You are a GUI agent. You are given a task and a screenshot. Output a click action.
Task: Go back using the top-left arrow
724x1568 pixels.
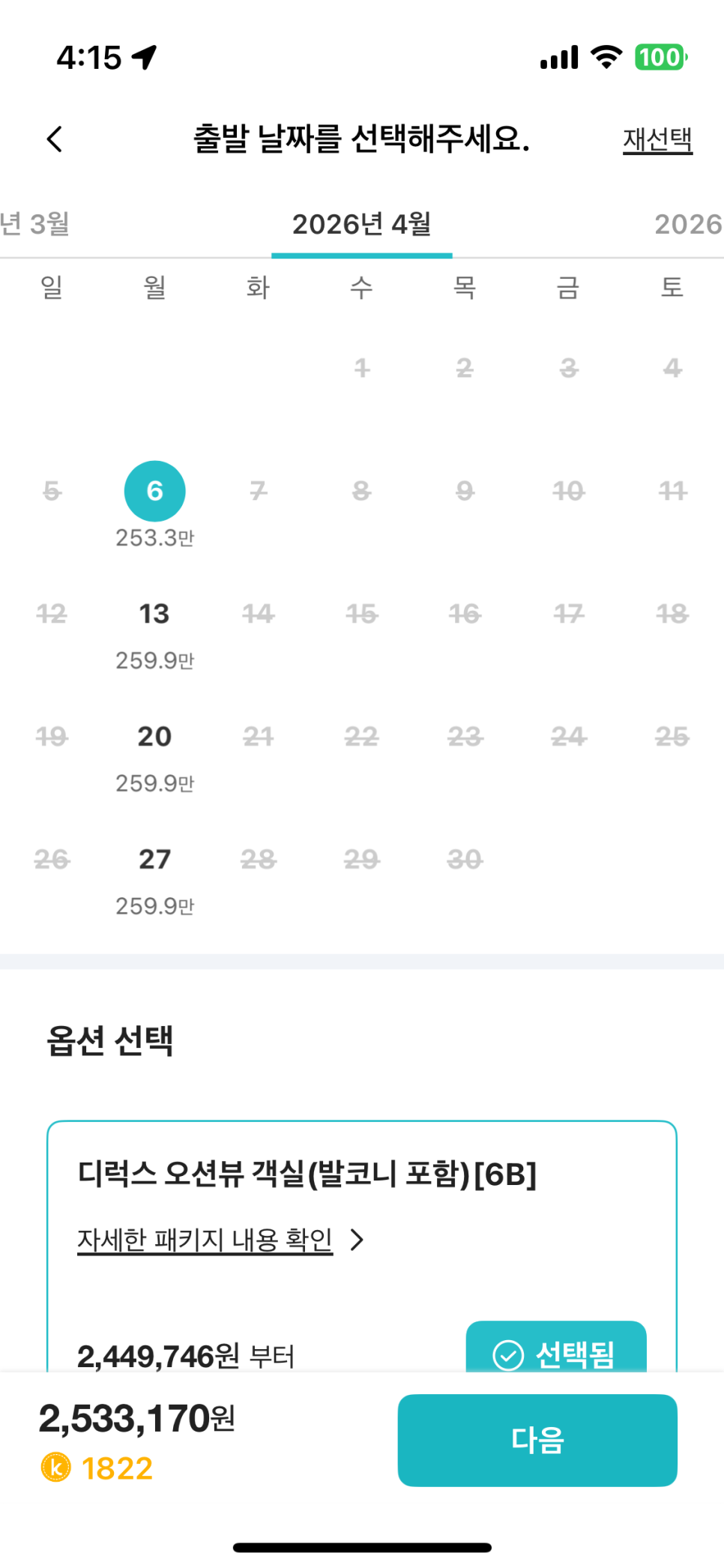pos(55,139)
